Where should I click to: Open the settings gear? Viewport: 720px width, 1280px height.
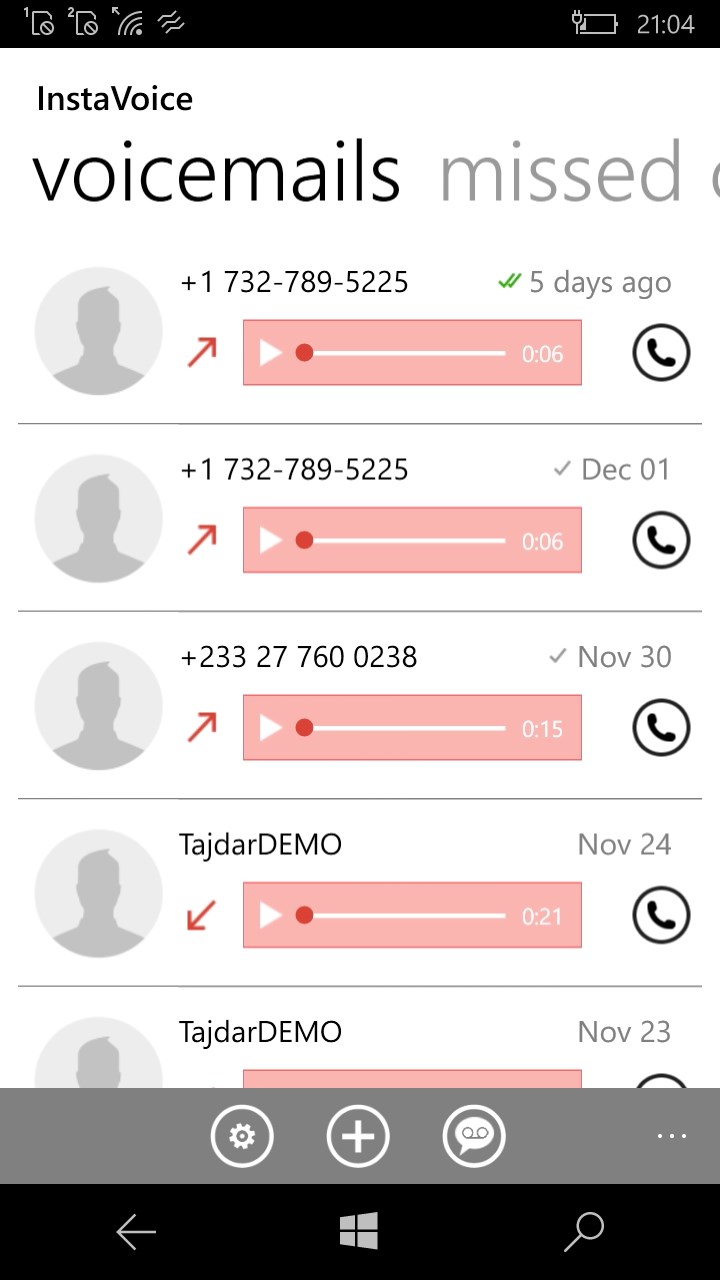[242, 1136]
